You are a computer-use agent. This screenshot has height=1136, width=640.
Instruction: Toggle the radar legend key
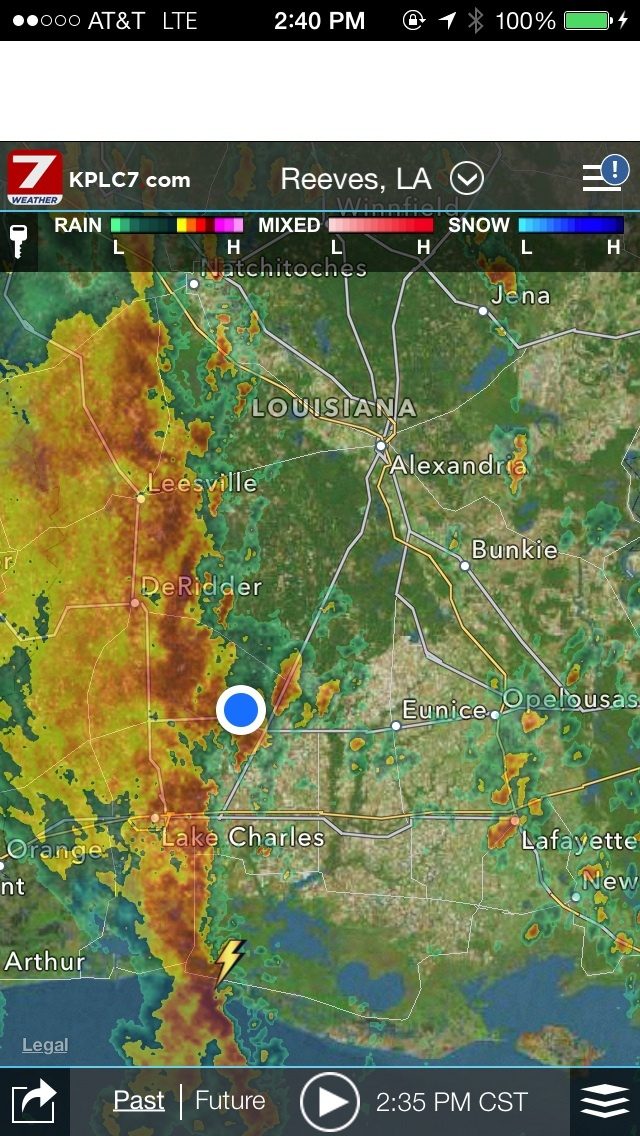[x=18, y=240]
